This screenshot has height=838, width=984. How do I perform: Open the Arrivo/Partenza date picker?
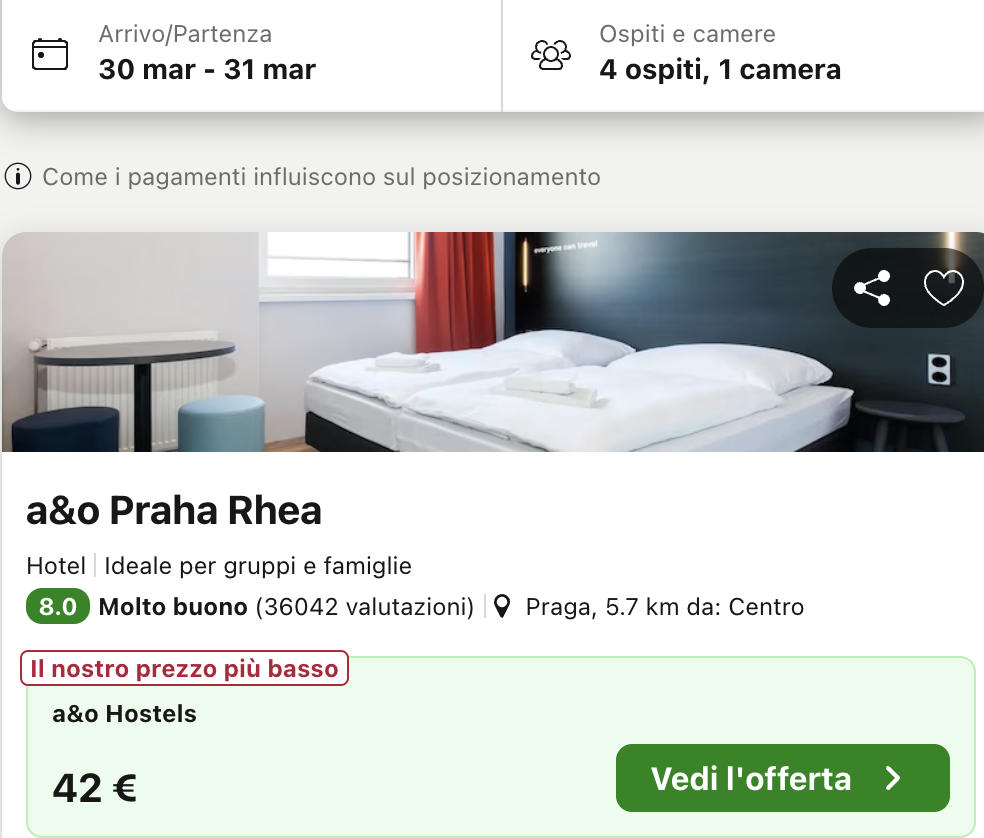pos(250,54)
